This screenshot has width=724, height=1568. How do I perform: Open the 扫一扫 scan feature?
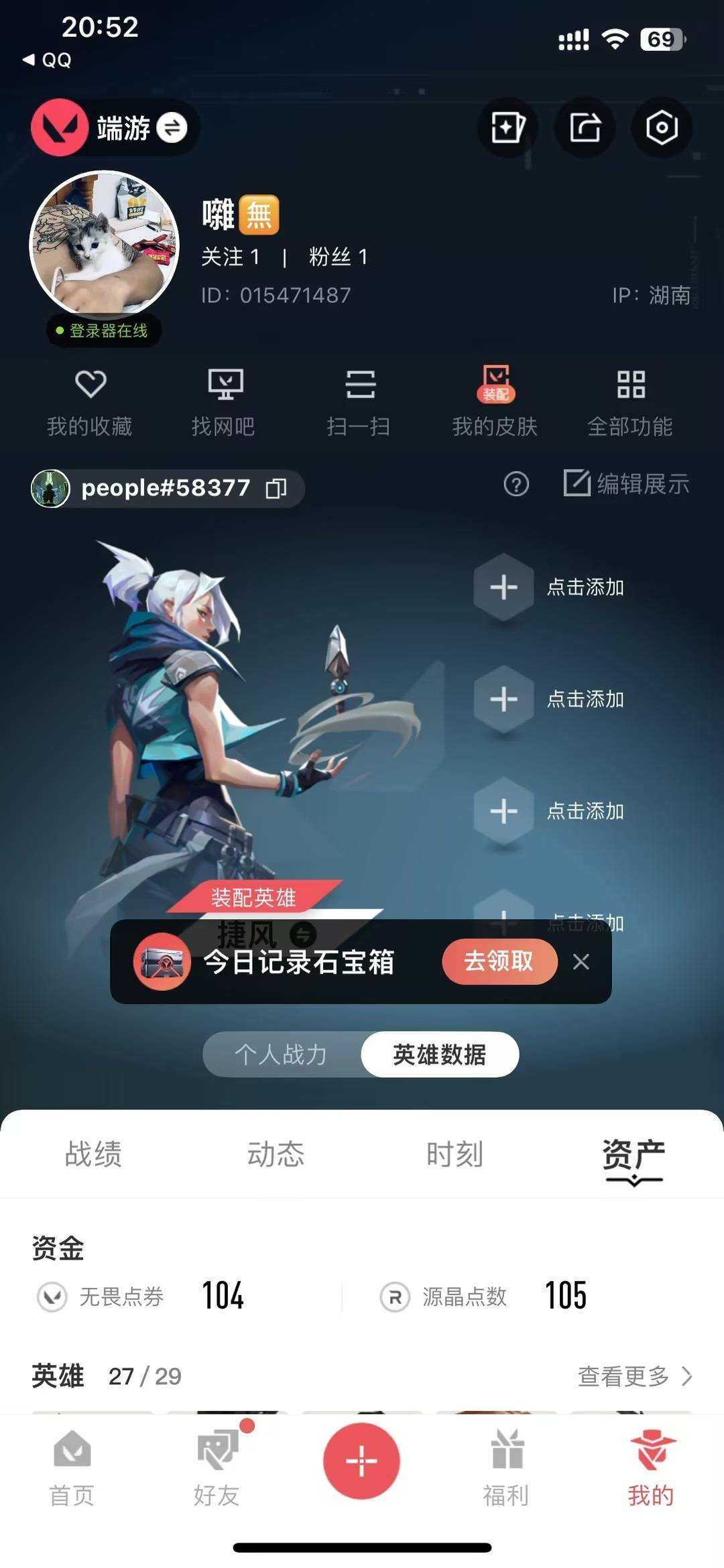tap(361, 402)
